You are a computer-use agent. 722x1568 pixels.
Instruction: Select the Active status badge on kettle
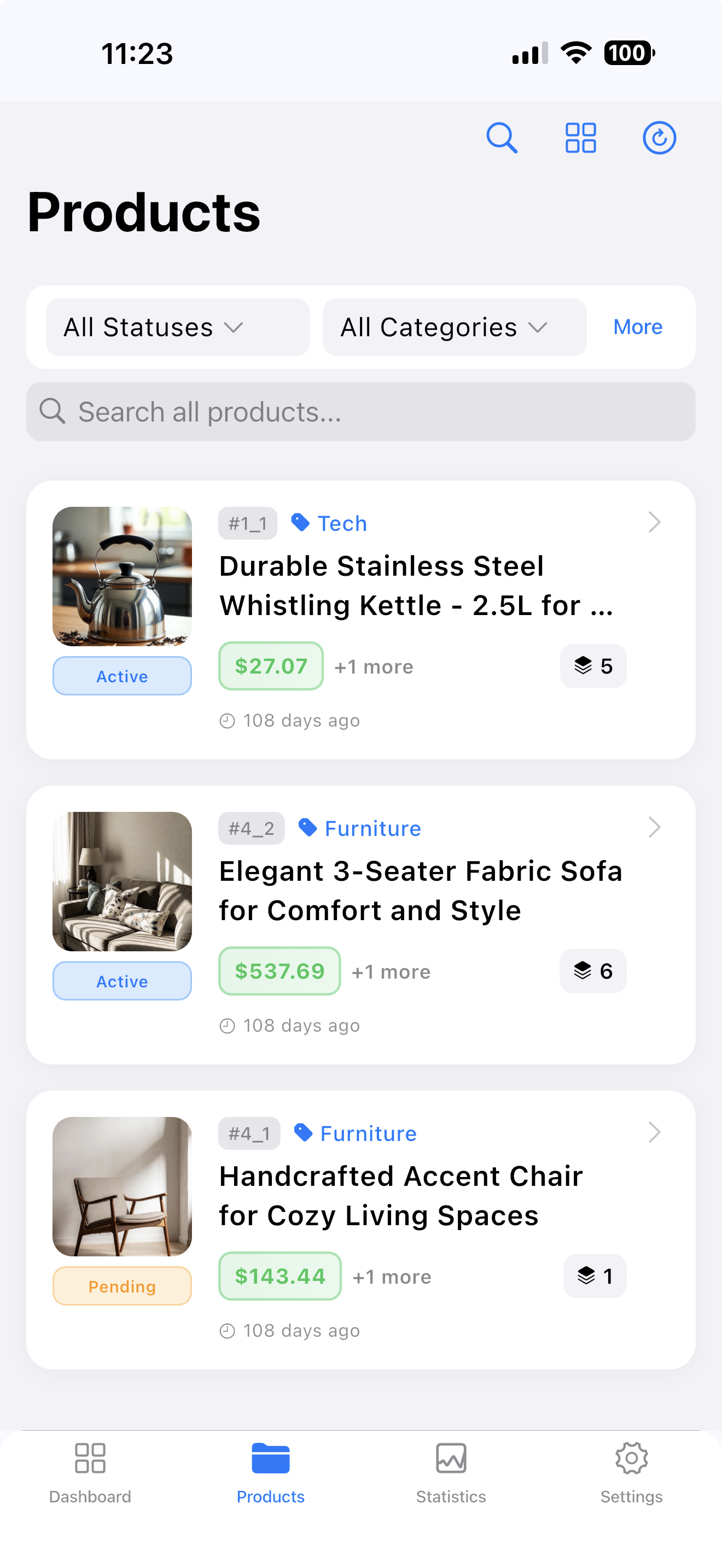point(122,676)
